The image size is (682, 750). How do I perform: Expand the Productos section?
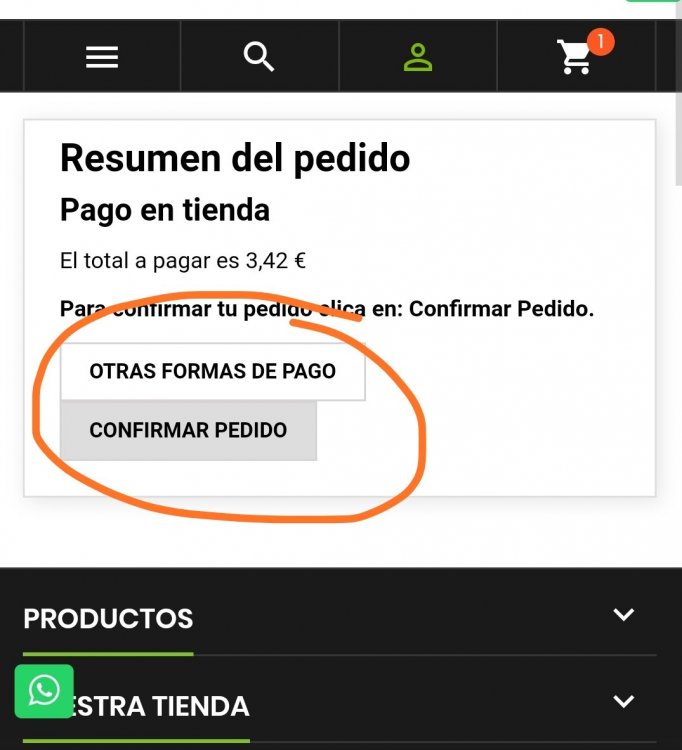point(623,615)
